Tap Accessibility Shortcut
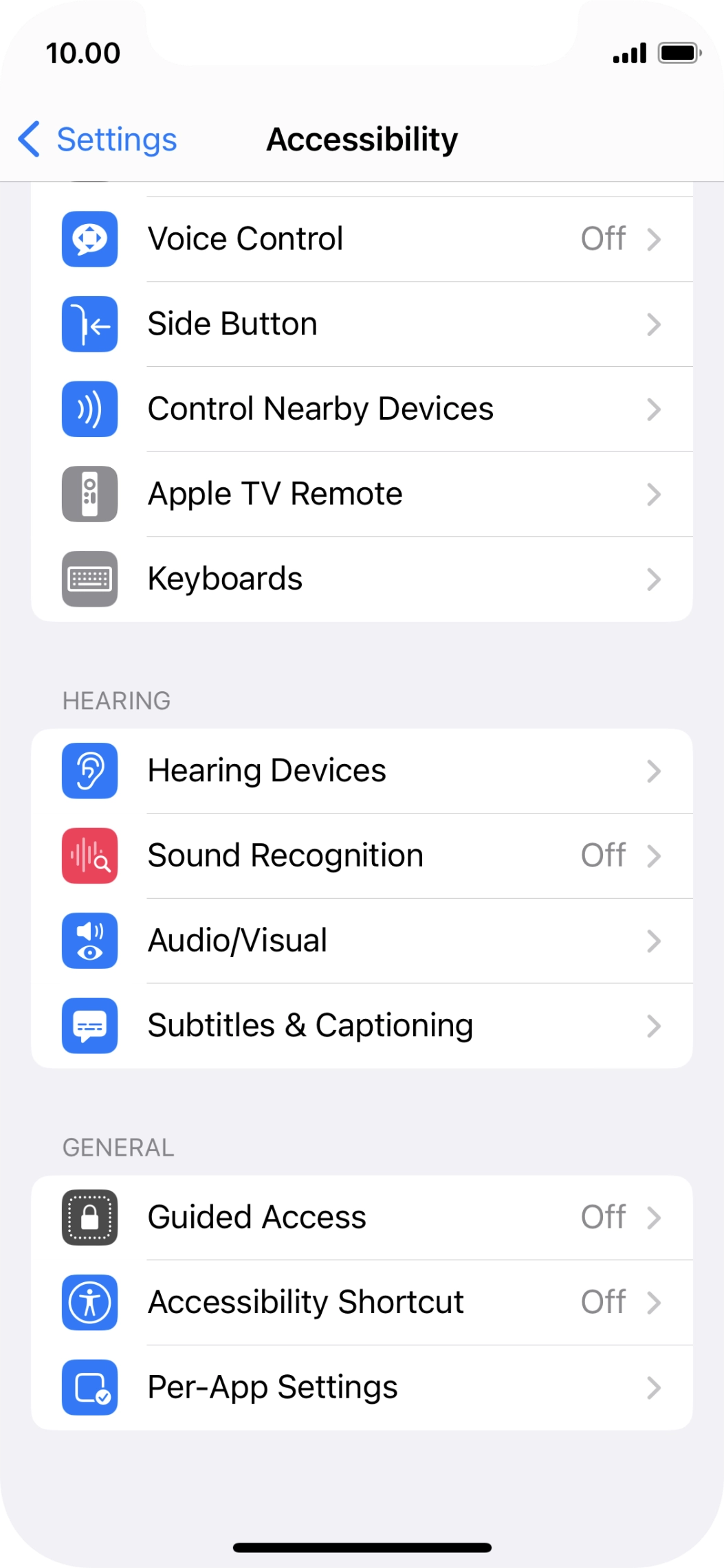 [362, 1303]
